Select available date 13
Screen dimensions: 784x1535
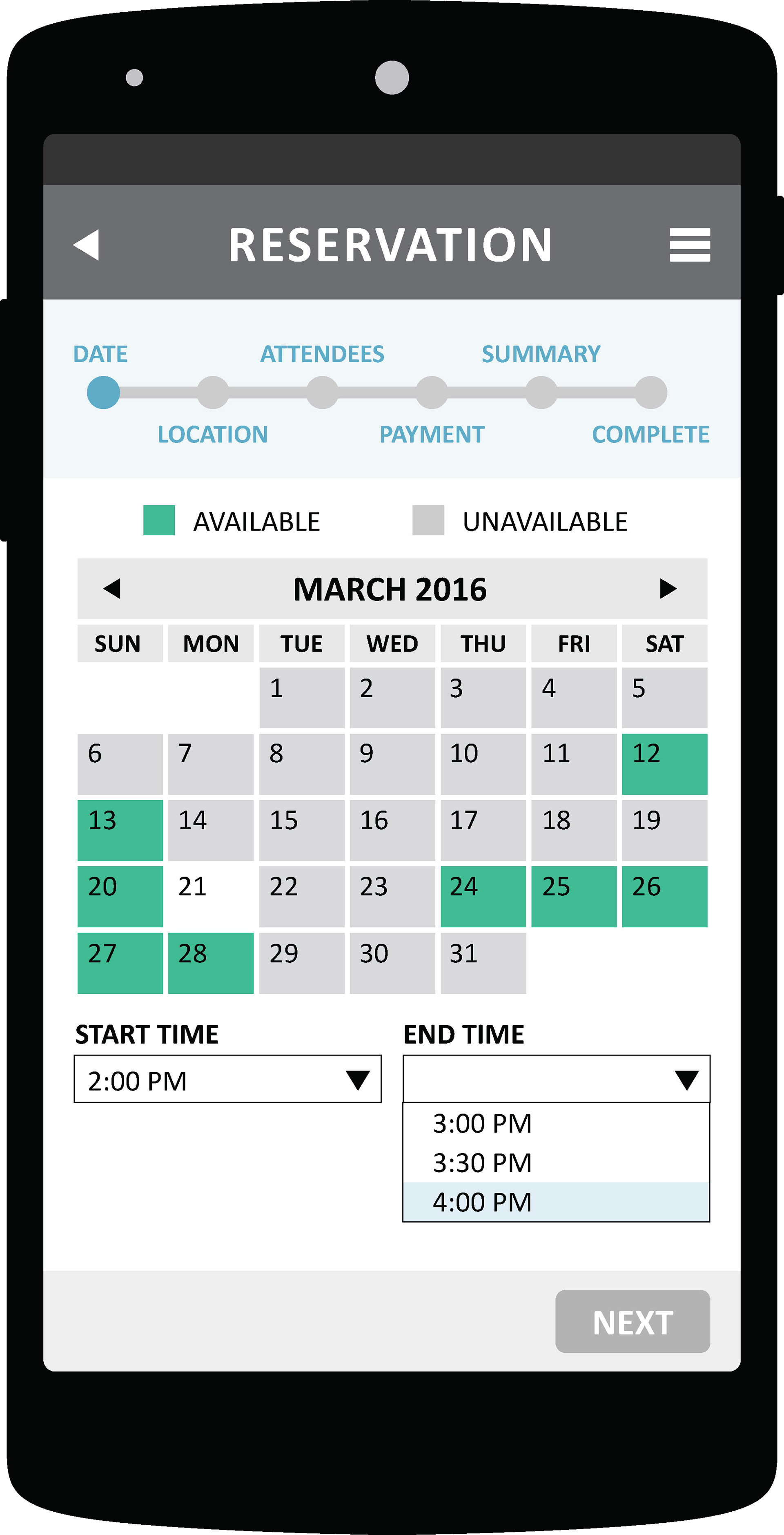pyautogui.click(x=120, y=830)
